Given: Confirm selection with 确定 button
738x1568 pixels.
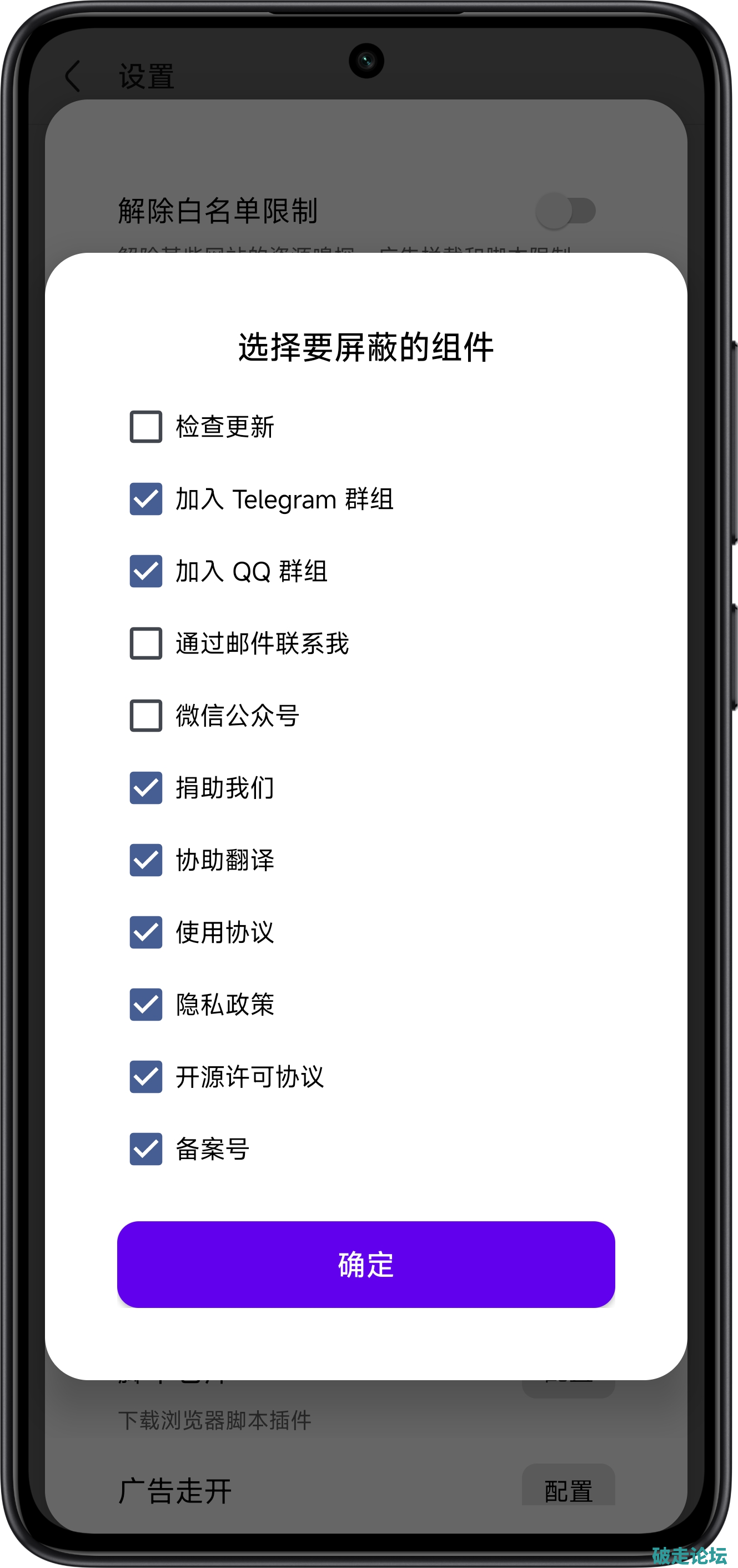Looking at the screenshot, I should tap(365, 1264).
